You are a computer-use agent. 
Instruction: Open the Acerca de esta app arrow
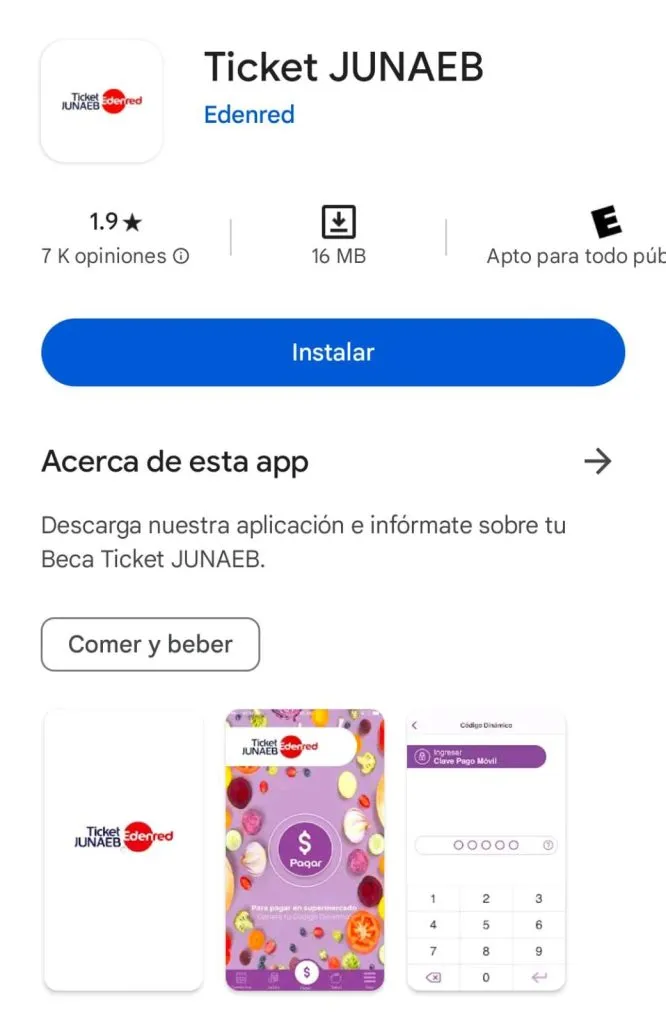[x=597, y=461]
